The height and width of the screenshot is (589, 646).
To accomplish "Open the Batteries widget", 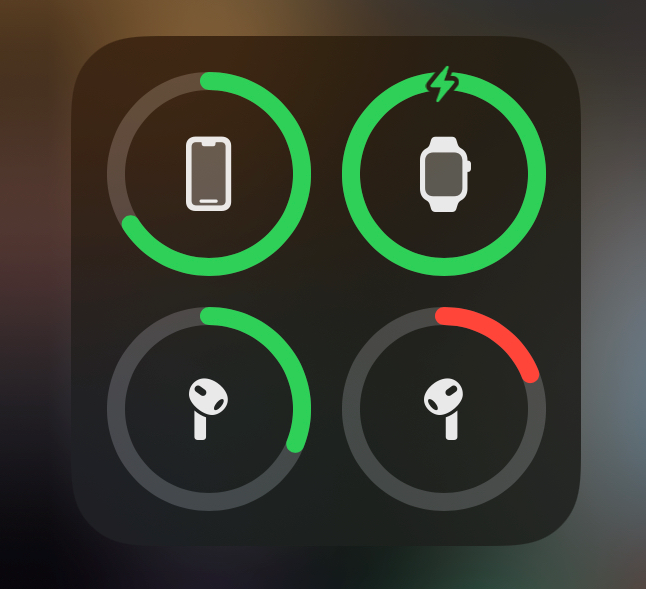I will coord(326,291).
